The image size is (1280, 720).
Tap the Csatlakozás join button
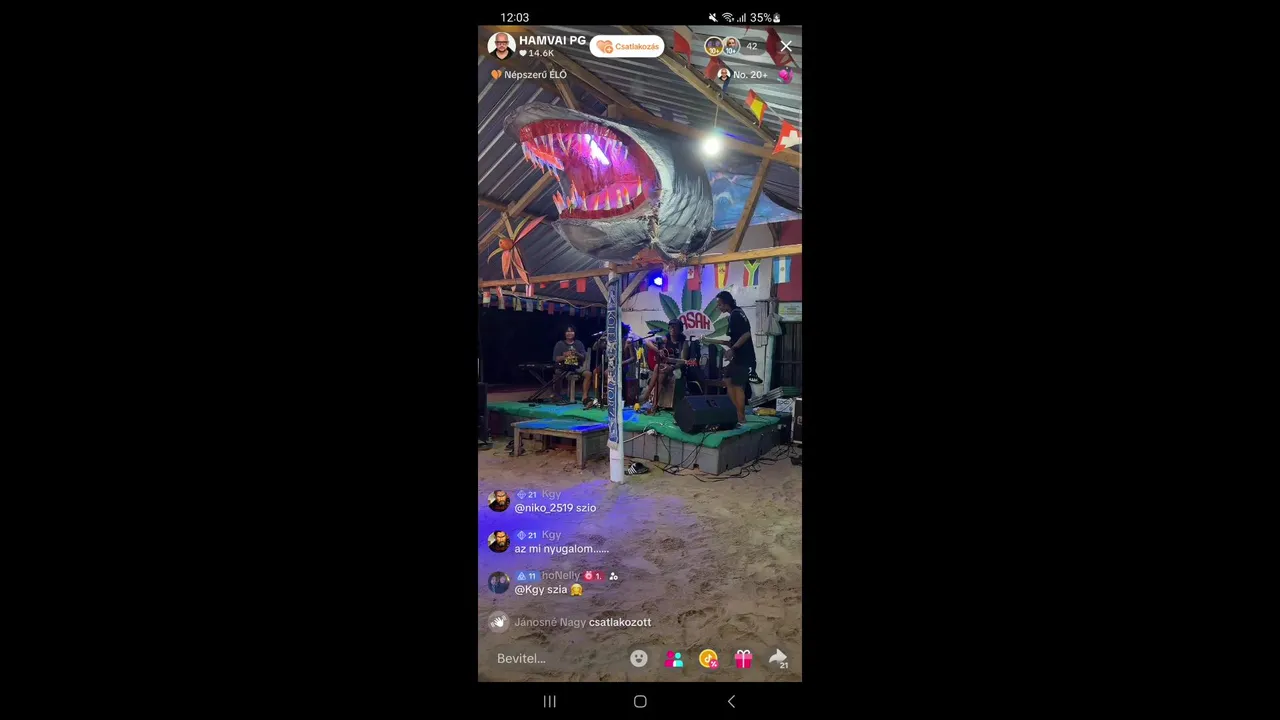[x=627, y=46]
